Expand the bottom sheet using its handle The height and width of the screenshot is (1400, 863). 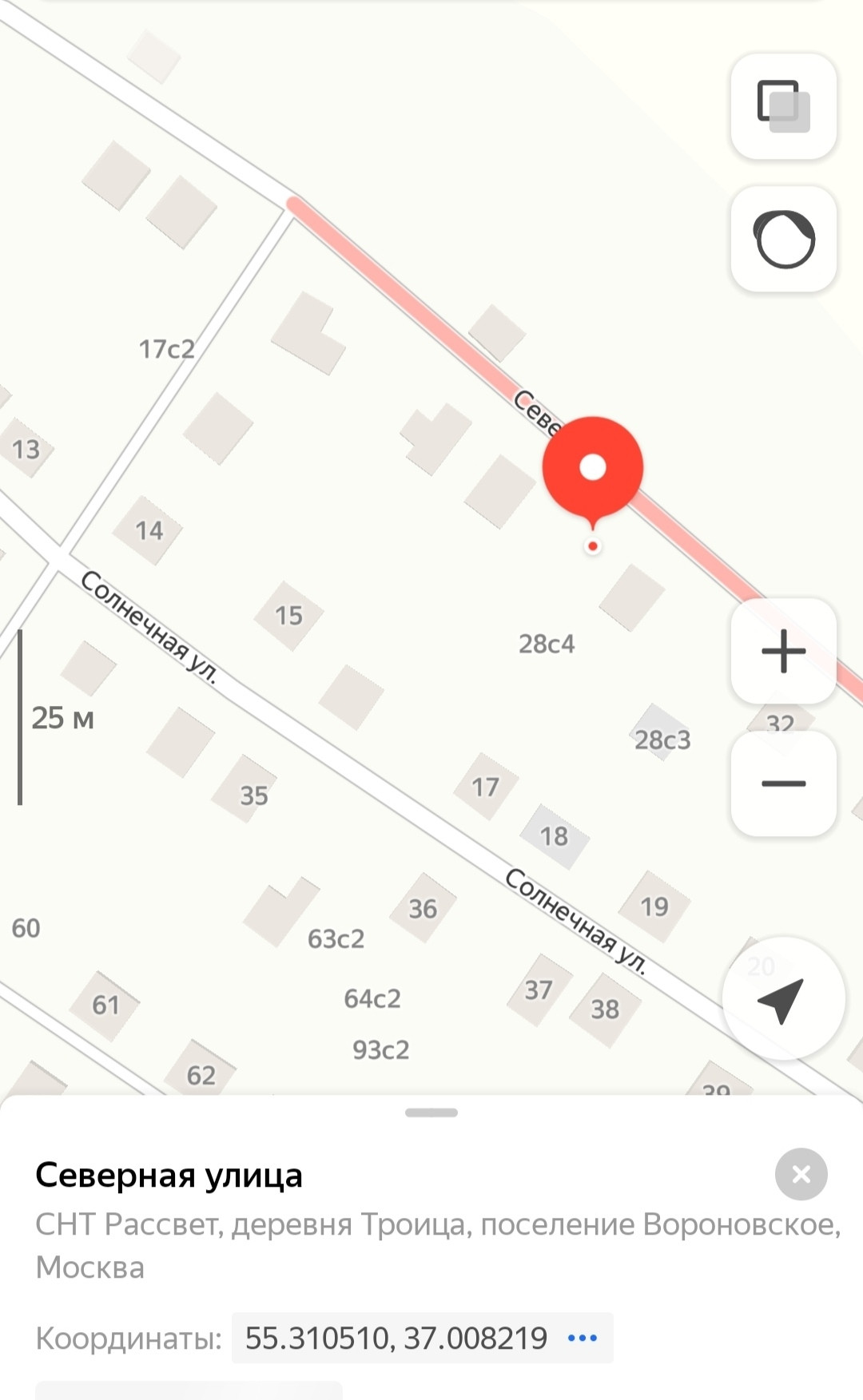431,1112
